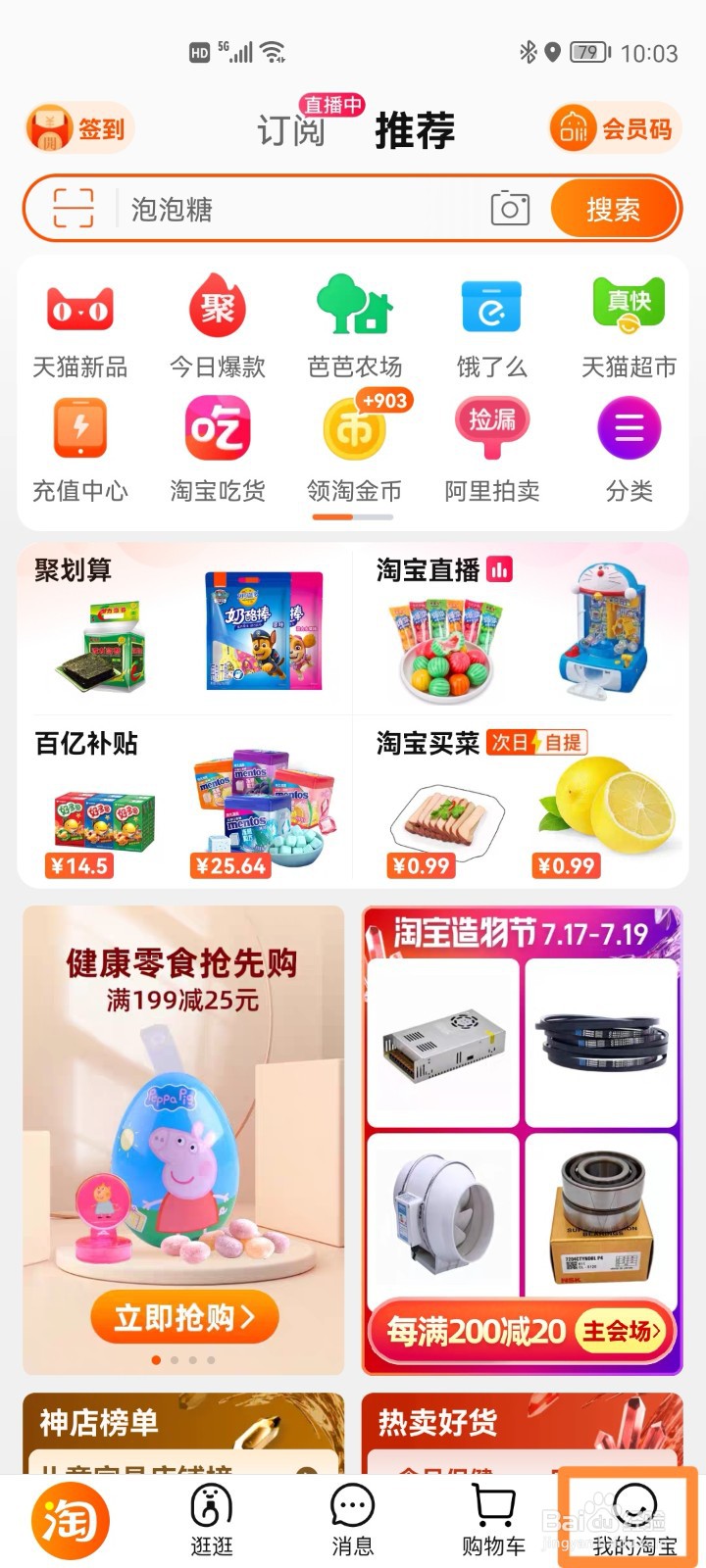Viewport: 706px width, 1568px height.
Task: Open the barcode scanner in search bar
Action: tap(71, 209)
